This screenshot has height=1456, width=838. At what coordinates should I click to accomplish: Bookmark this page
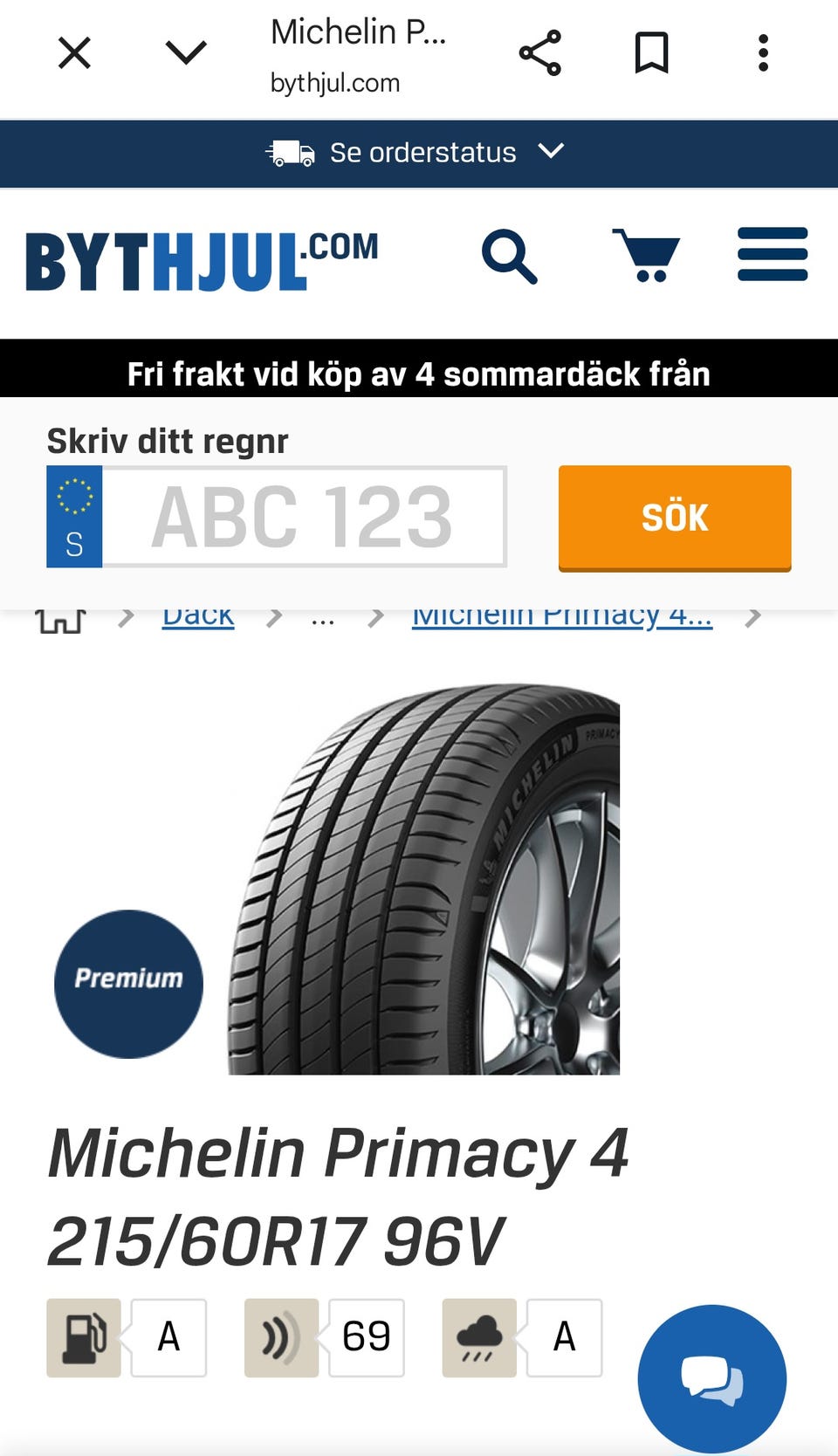[651, 54]
